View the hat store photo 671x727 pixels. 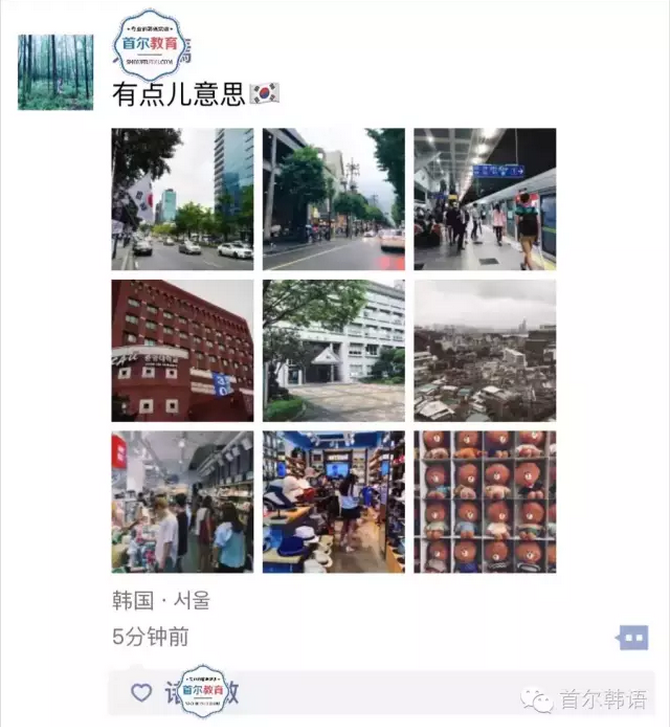tap(333, 501)
